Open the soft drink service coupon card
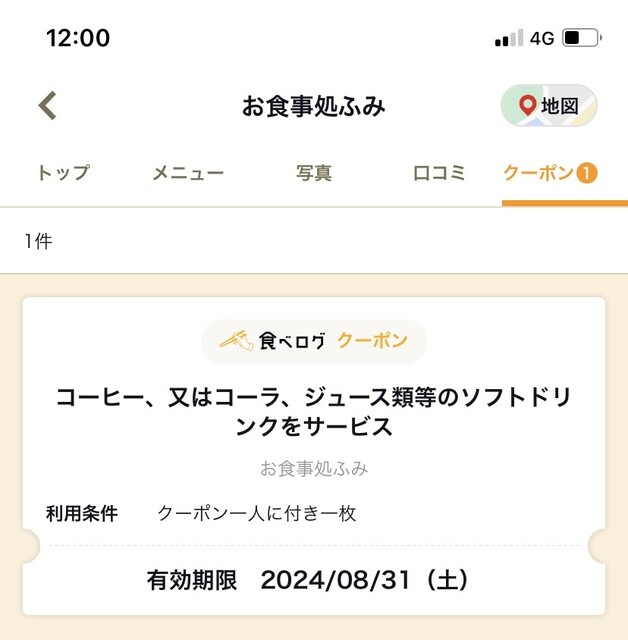The image size is (628, 640). 314,412
